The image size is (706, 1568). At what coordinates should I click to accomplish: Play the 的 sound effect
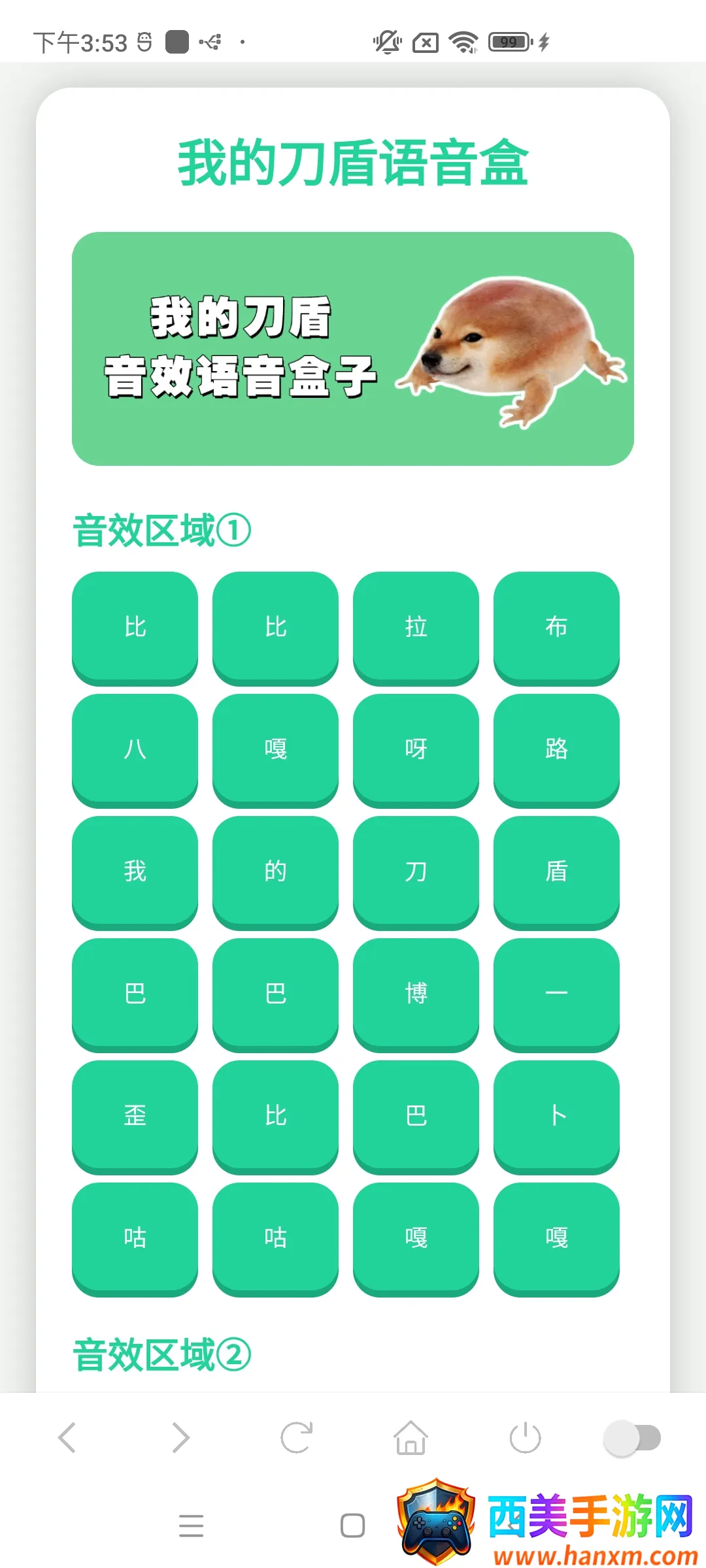click(275, 870)
